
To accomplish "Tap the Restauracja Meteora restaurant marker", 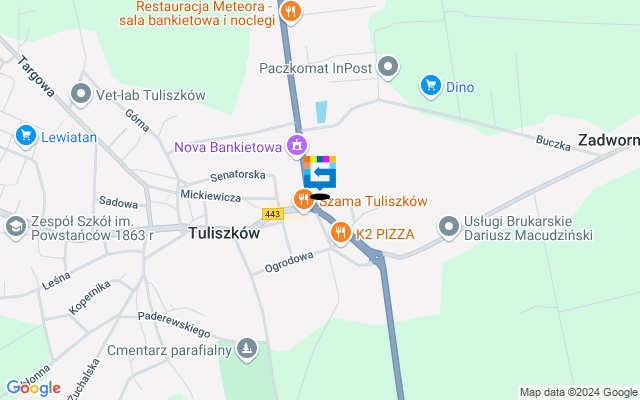I will pyautogui.click(x=290, y=12).
